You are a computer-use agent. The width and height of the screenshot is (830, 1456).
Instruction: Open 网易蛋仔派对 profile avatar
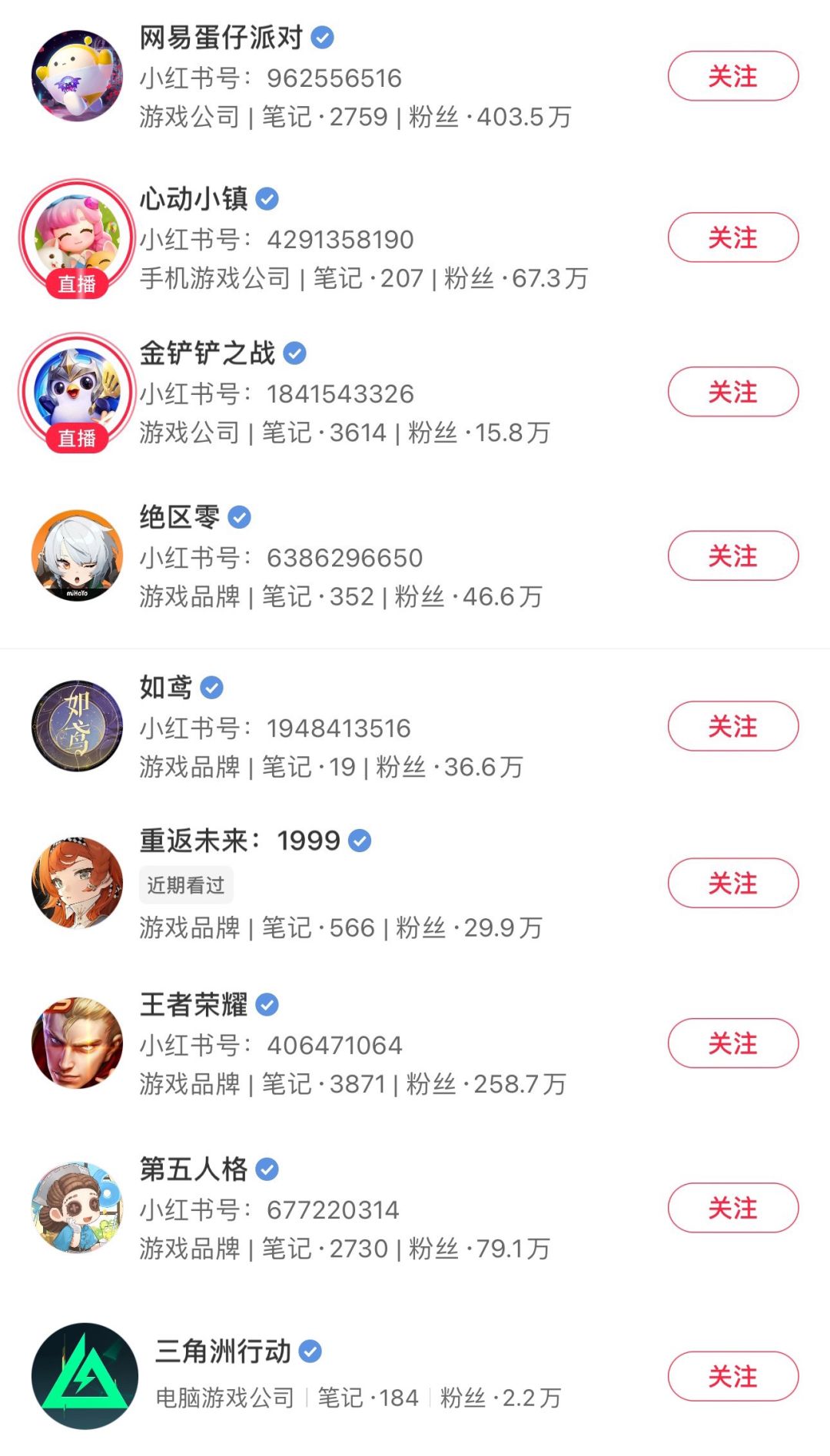(x=76, y=77)
